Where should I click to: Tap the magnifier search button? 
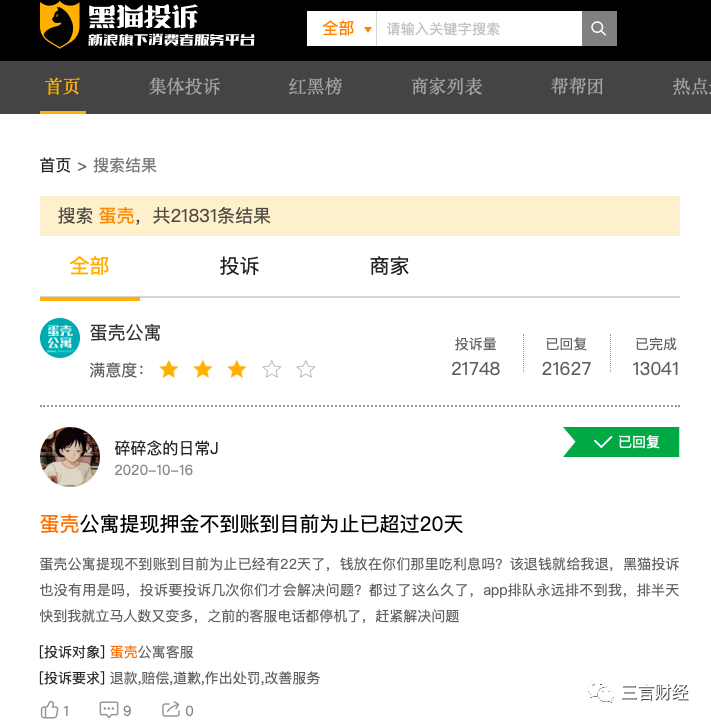pyautogui.click(x=599, y=28)
